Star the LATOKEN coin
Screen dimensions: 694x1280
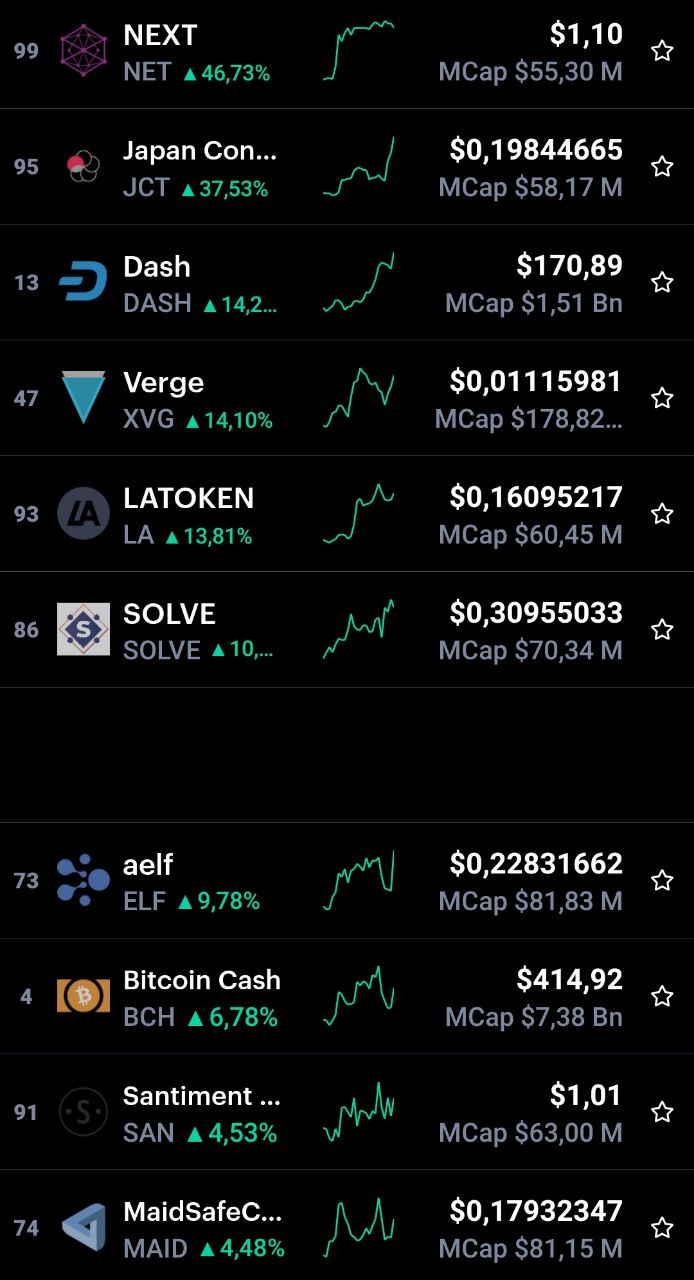click(x=662, y=514)
